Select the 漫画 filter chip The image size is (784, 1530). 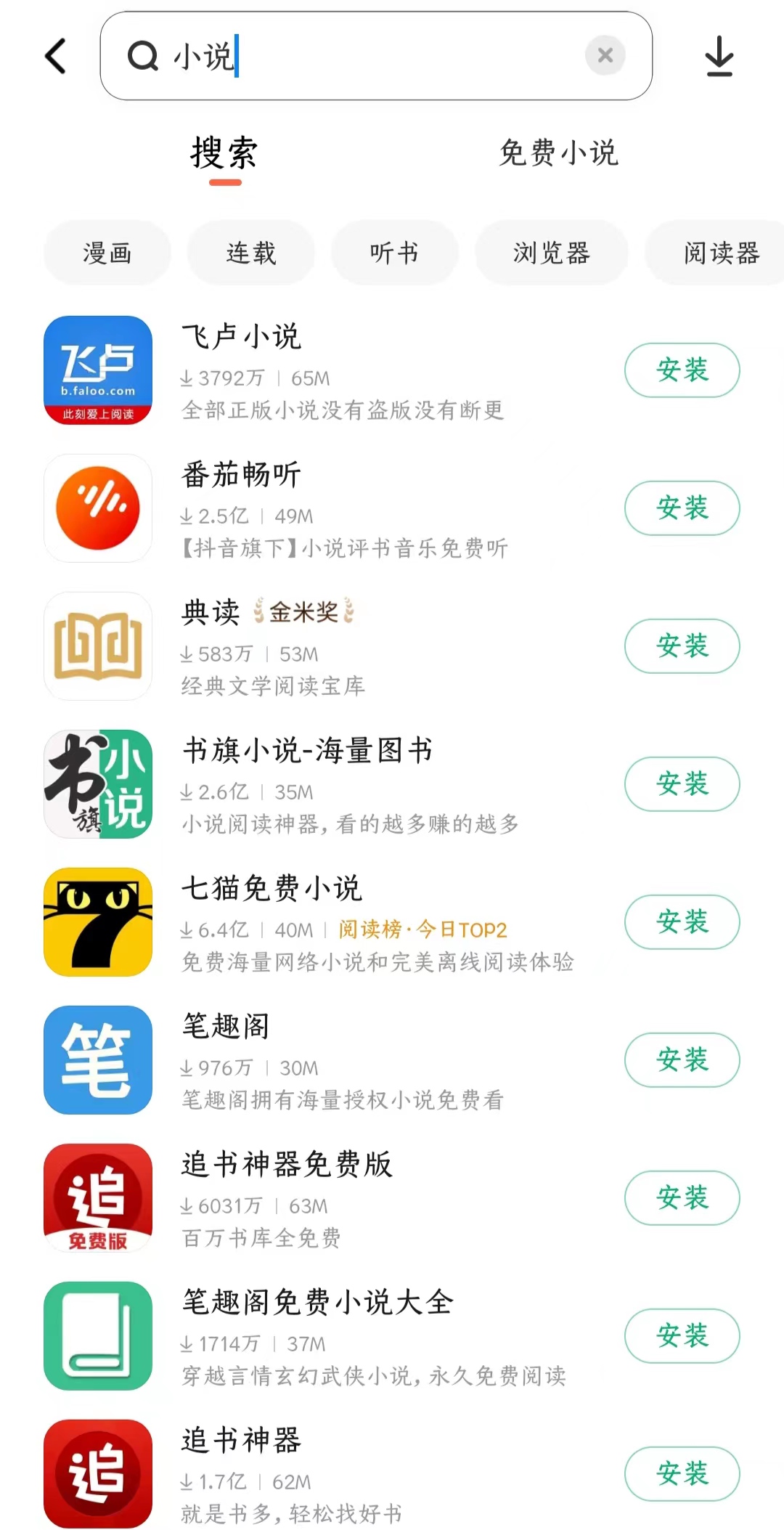[x=107, y=253]
